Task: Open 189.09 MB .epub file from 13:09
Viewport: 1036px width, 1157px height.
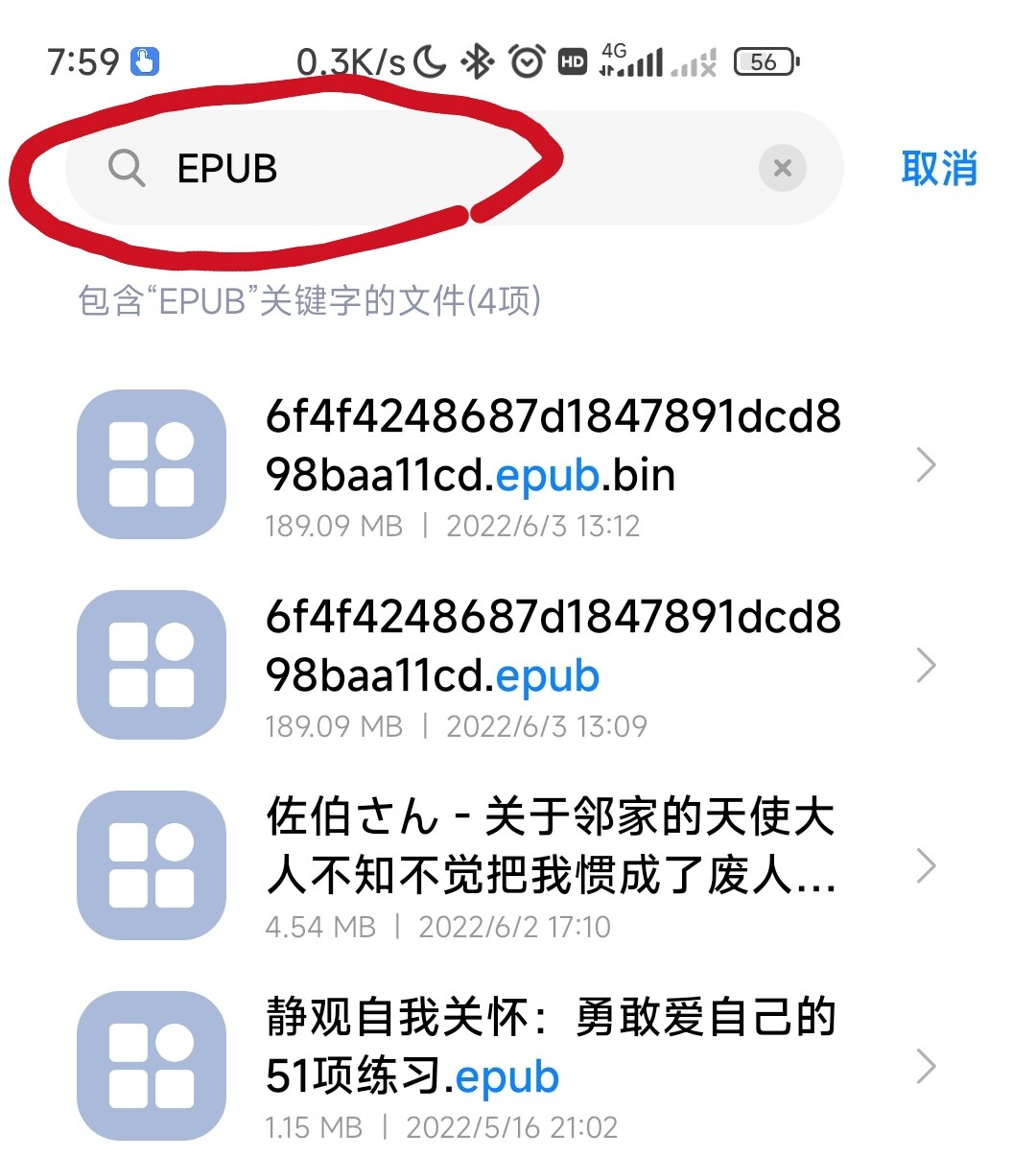Action: 552,666
